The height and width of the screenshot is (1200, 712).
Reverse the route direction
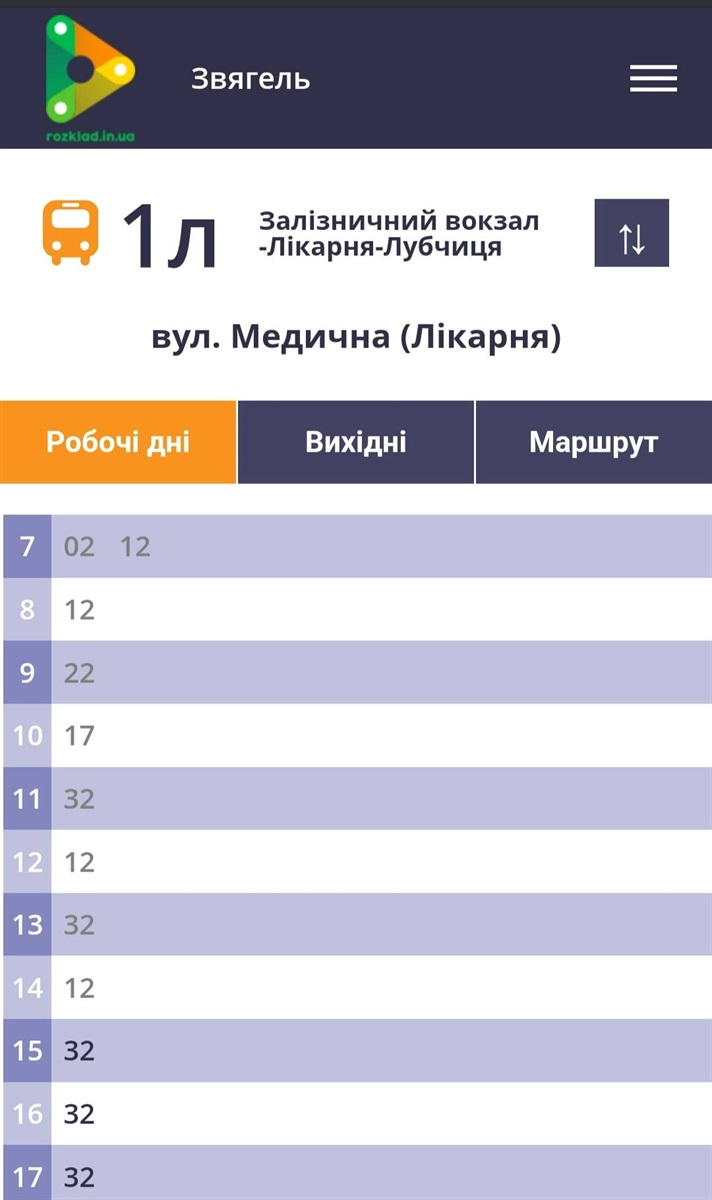coord(632,233)
